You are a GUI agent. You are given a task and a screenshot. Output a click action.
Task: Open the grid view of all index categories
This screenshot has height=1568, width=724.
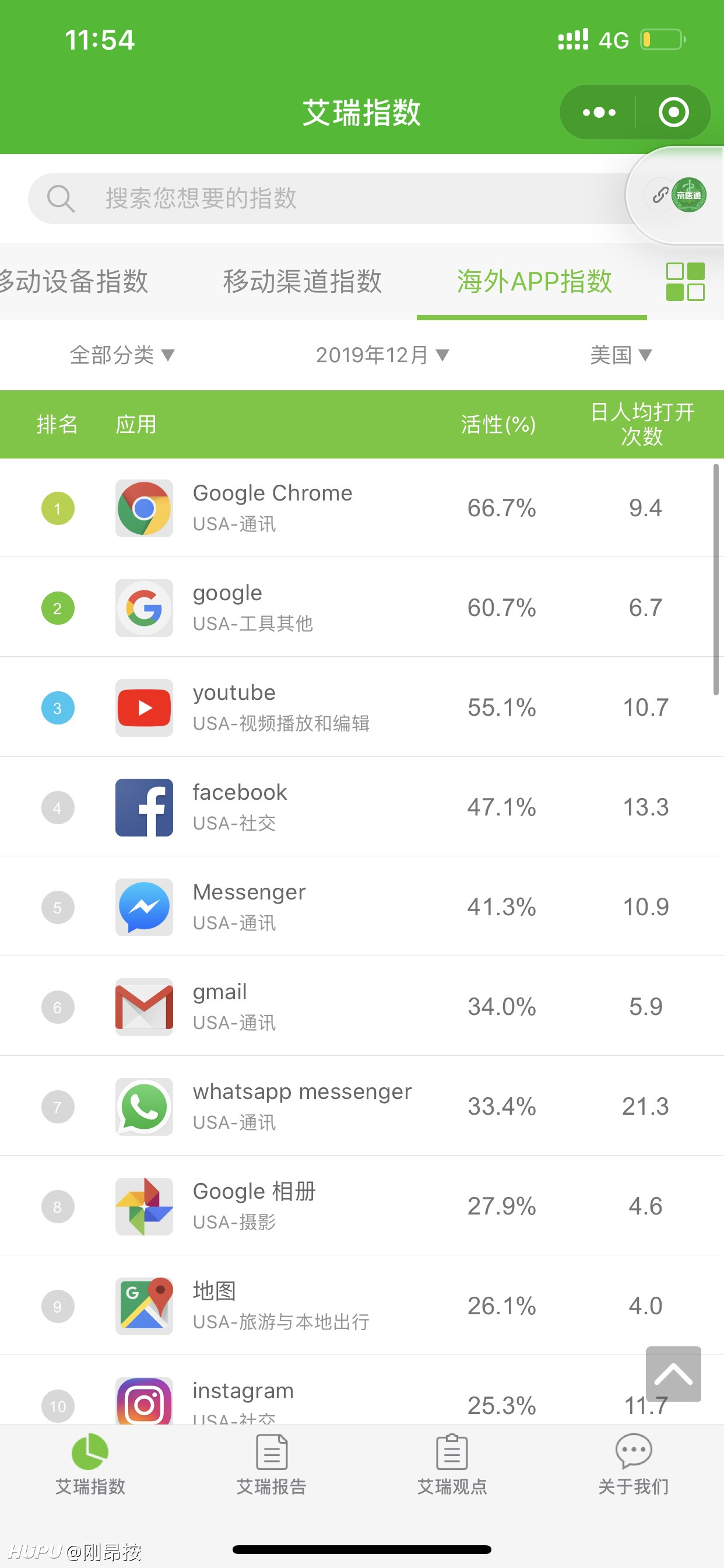[x=685, y=281]
